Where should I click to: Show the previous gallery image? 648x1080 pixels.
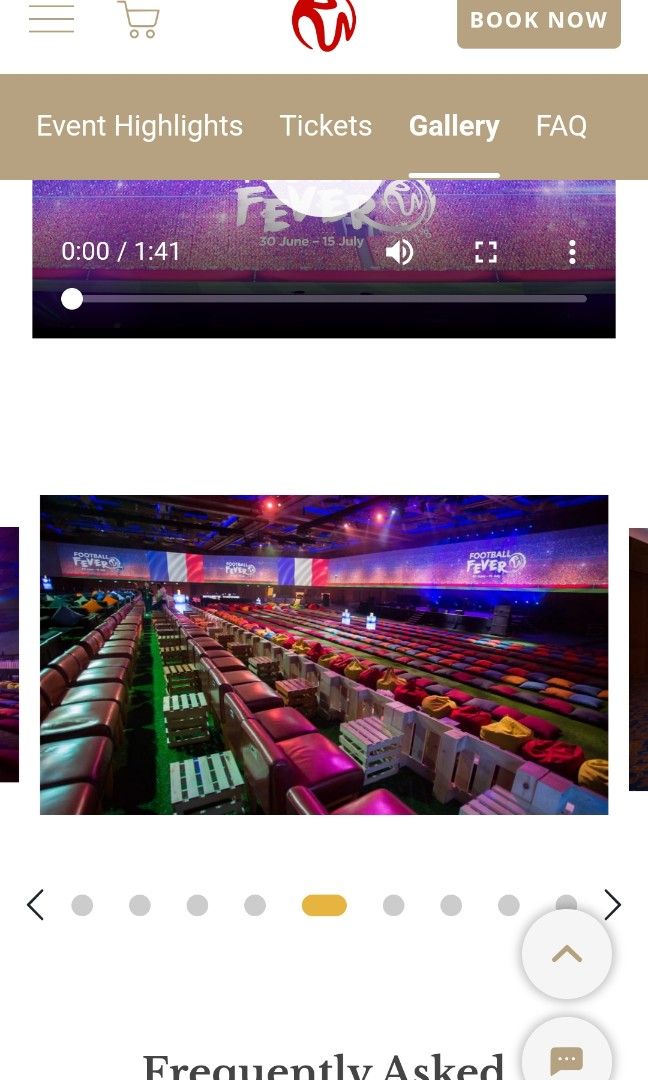tap(35, 905)
